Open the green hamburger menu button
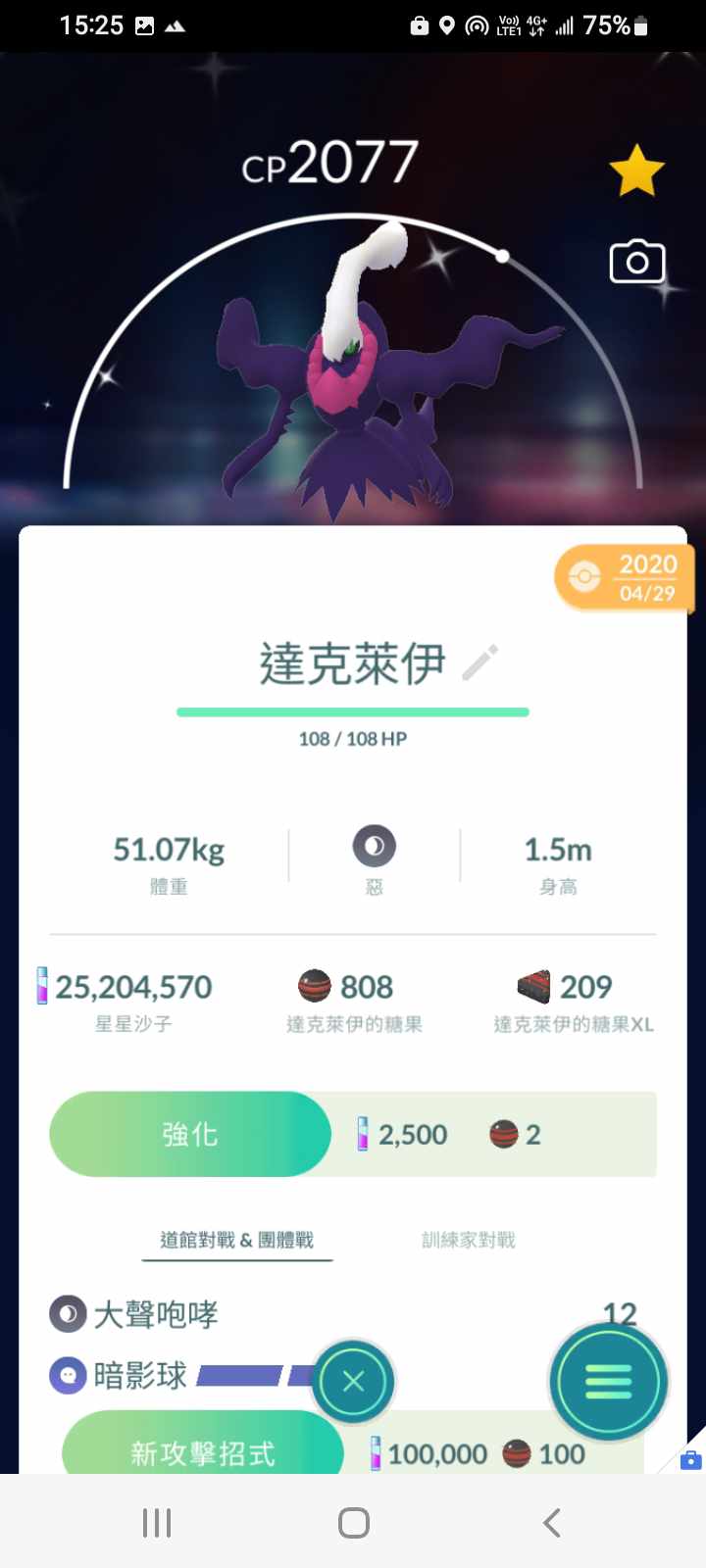Image resolution: width=706 pixels, height=1568 pixels. 608,1382
